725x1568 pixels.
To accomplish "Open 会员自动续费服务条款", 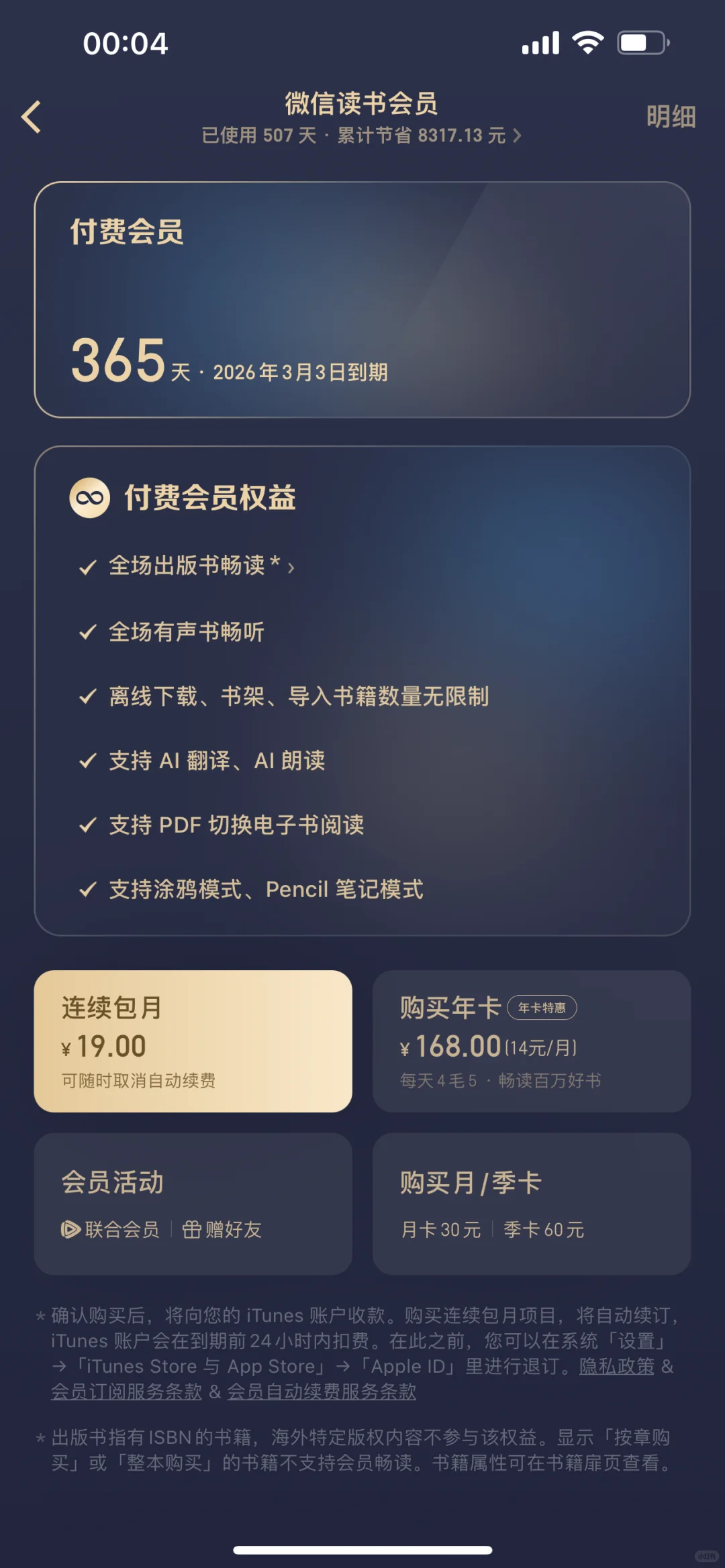I will point(322,1392).
